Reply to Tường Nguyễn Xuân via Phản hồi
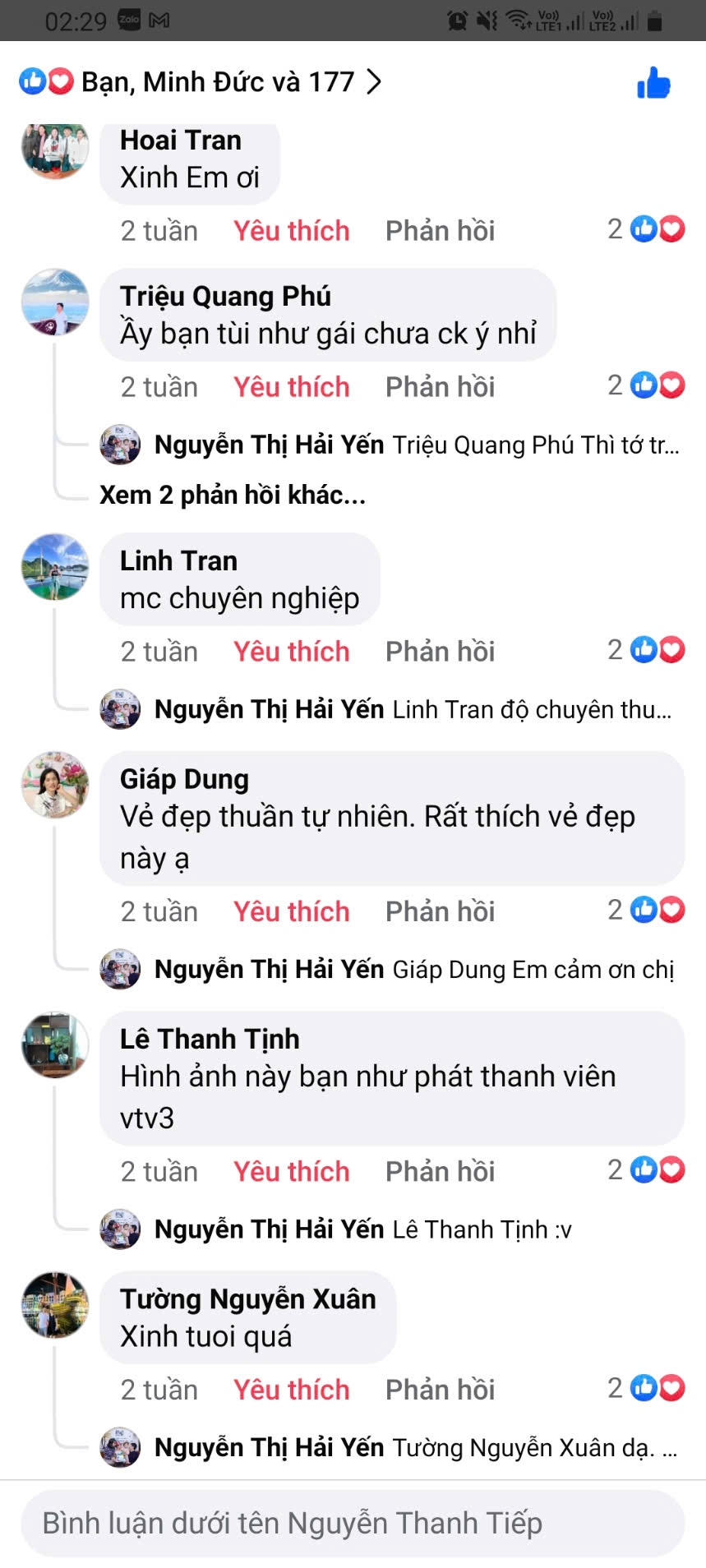The width and height of the screenshot is (706, 1568). tap(440, 1390)
